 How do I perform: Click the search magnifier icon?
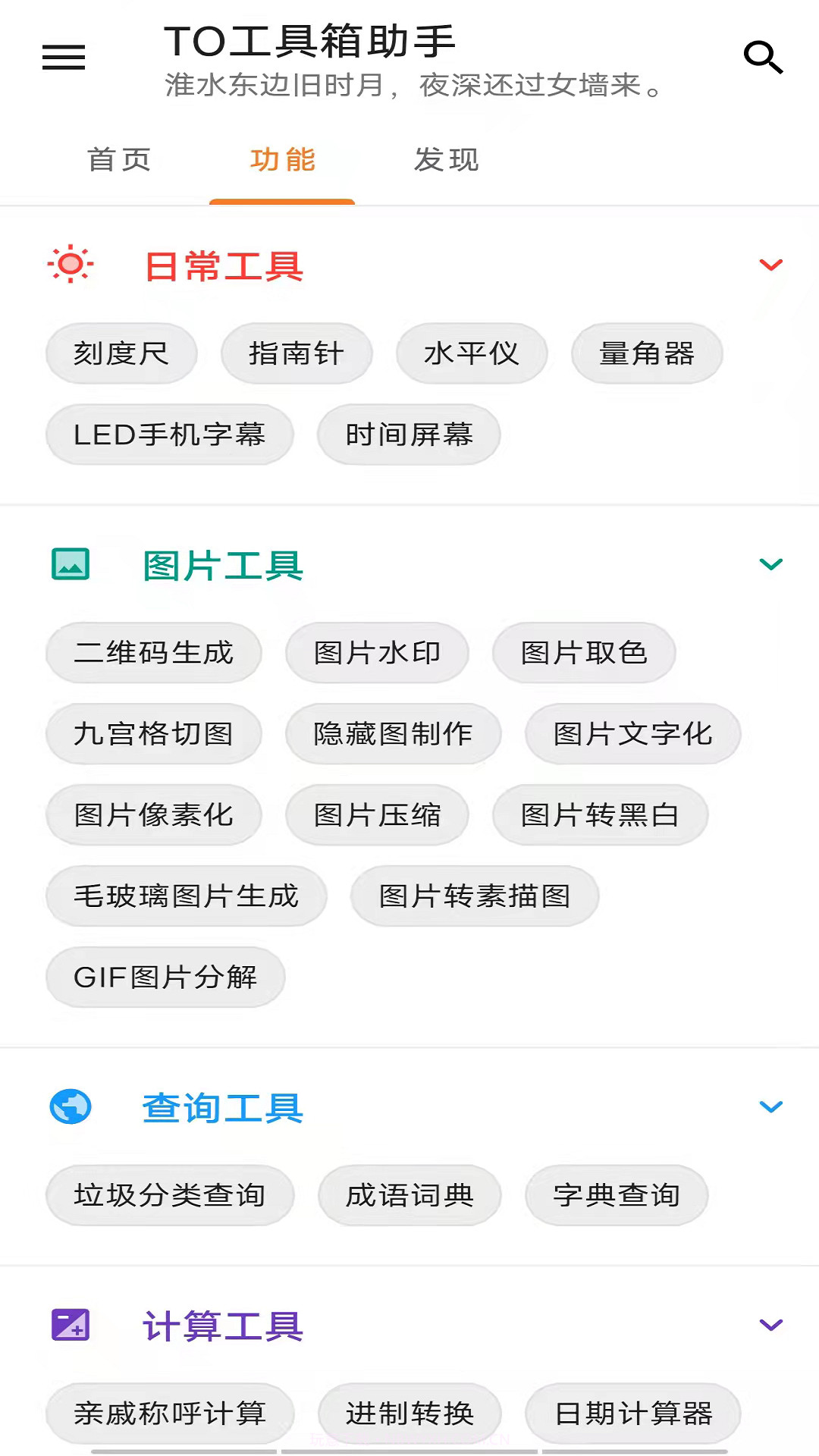point(764,58)
